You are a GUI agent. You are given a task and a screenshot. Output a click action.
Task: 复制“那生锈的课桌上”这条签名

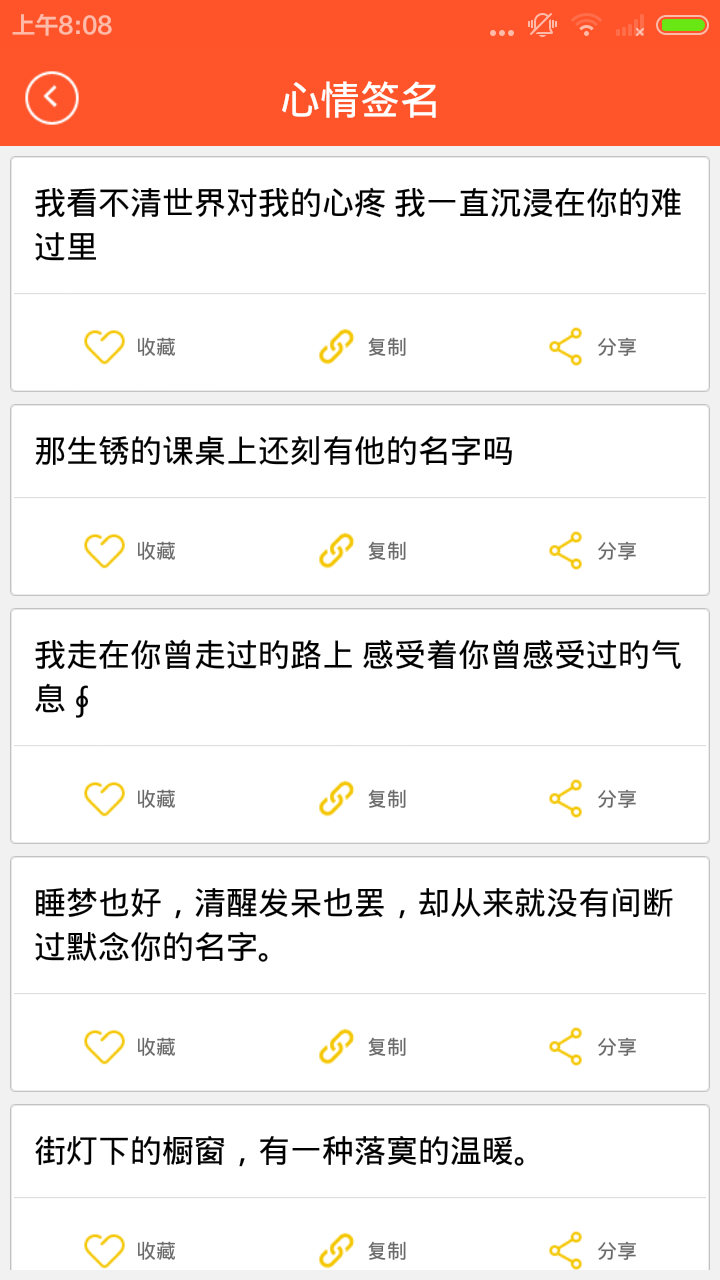[362, 551]
